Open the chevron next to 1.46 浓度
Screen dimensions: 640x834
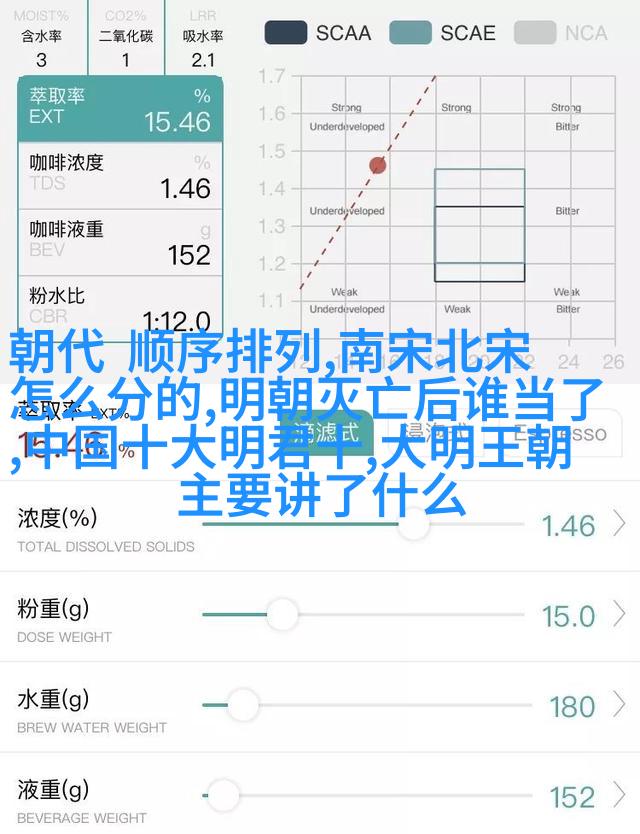[x=620, y=525]
